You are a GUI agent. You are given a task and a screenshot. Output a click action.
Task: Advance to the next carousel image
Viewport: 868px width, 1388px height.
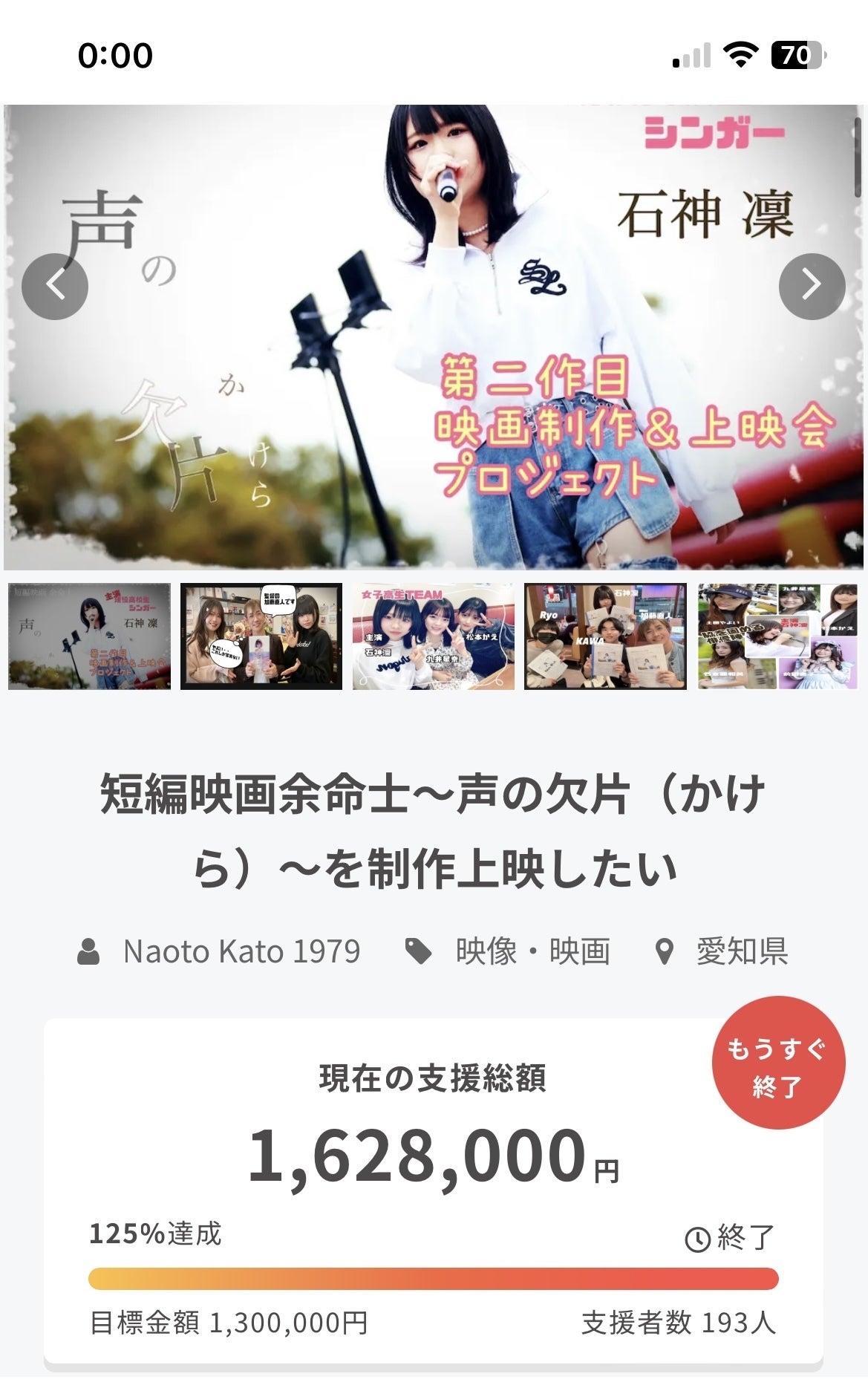pyautogui.click(x=812, y=286)
